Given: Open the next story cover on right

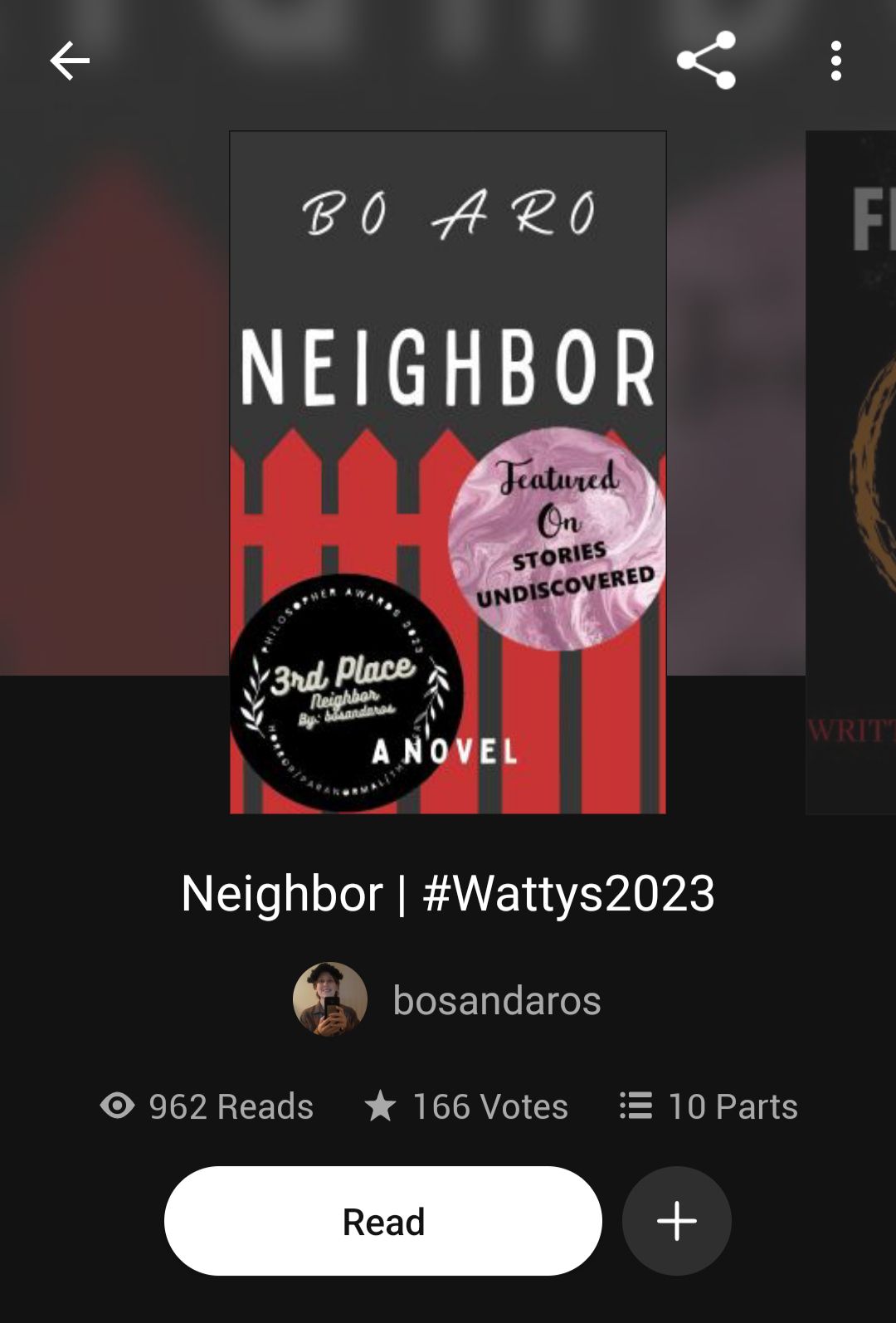Looking at the screenshot, I should [853, 471].
